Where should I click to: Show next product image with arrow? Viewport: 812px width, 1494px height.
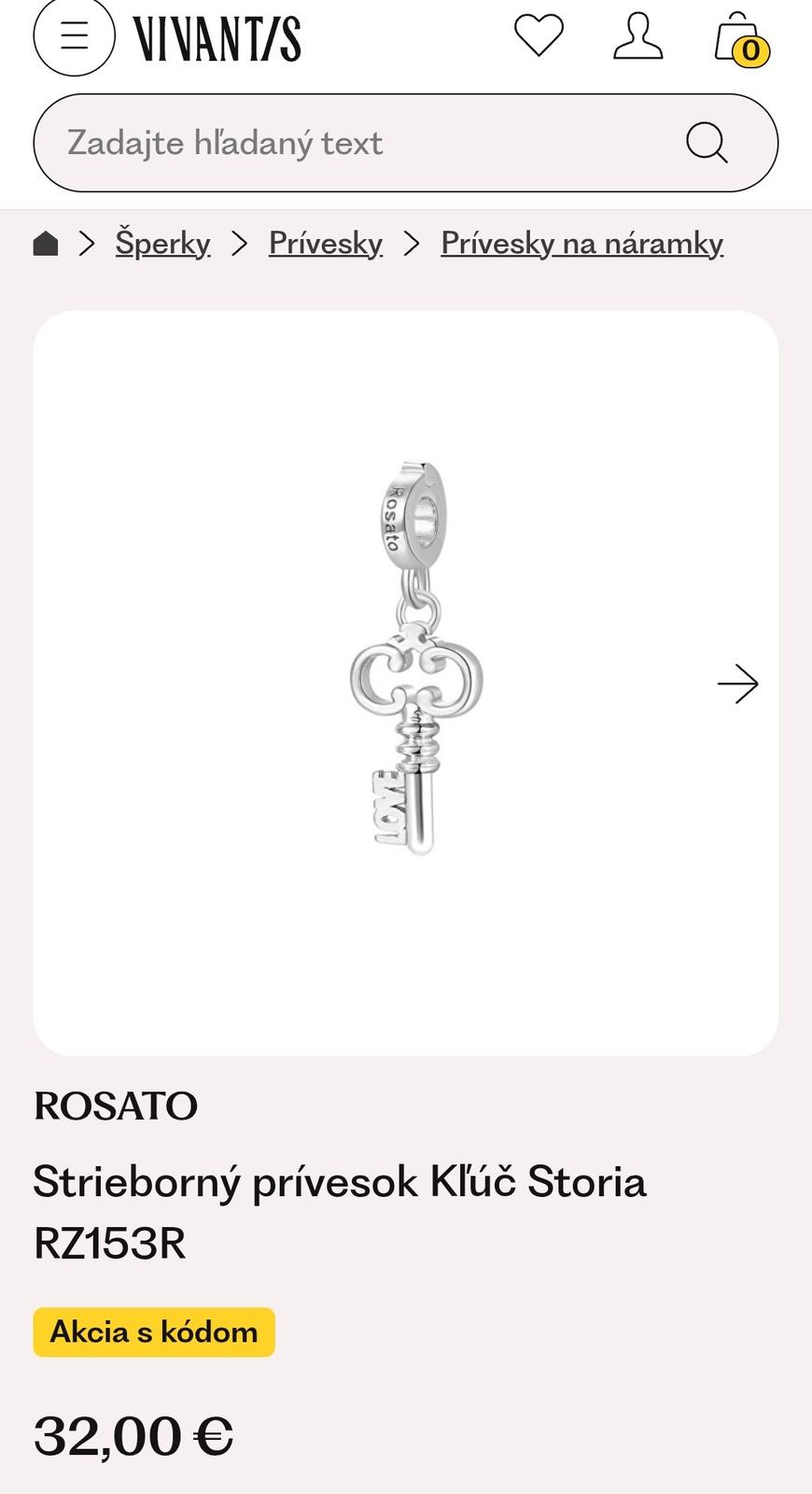[737, 684]
